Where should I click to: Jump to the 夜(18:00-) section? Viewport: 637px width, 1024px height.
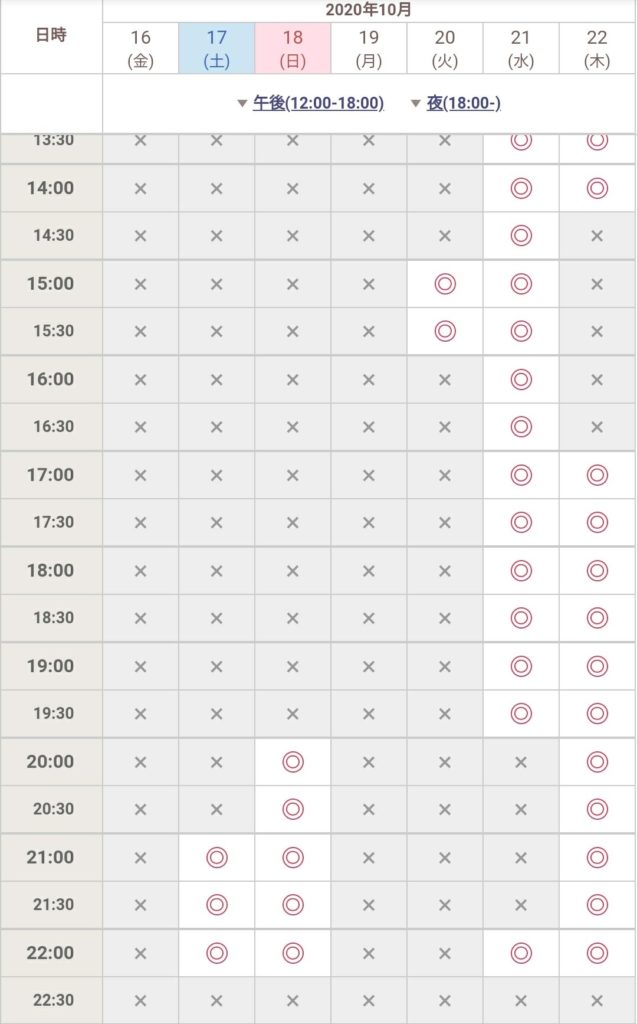[x=463, y=103]
